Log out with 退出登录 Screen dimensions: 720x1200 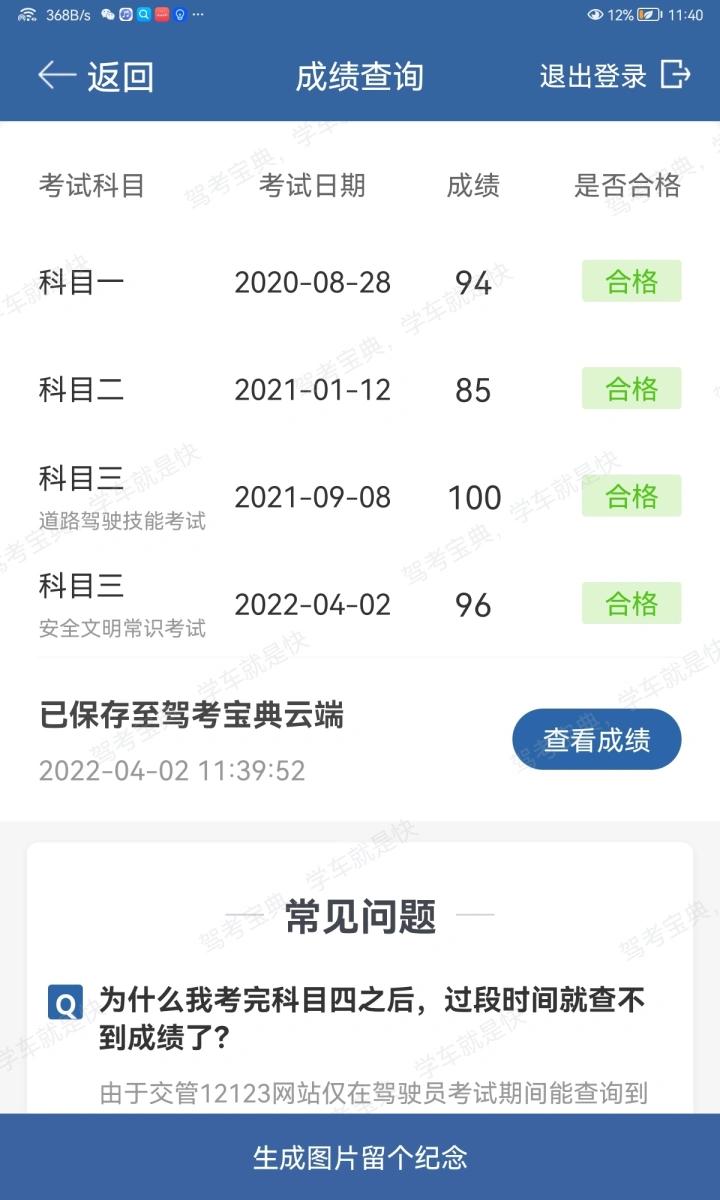(615, 76)
